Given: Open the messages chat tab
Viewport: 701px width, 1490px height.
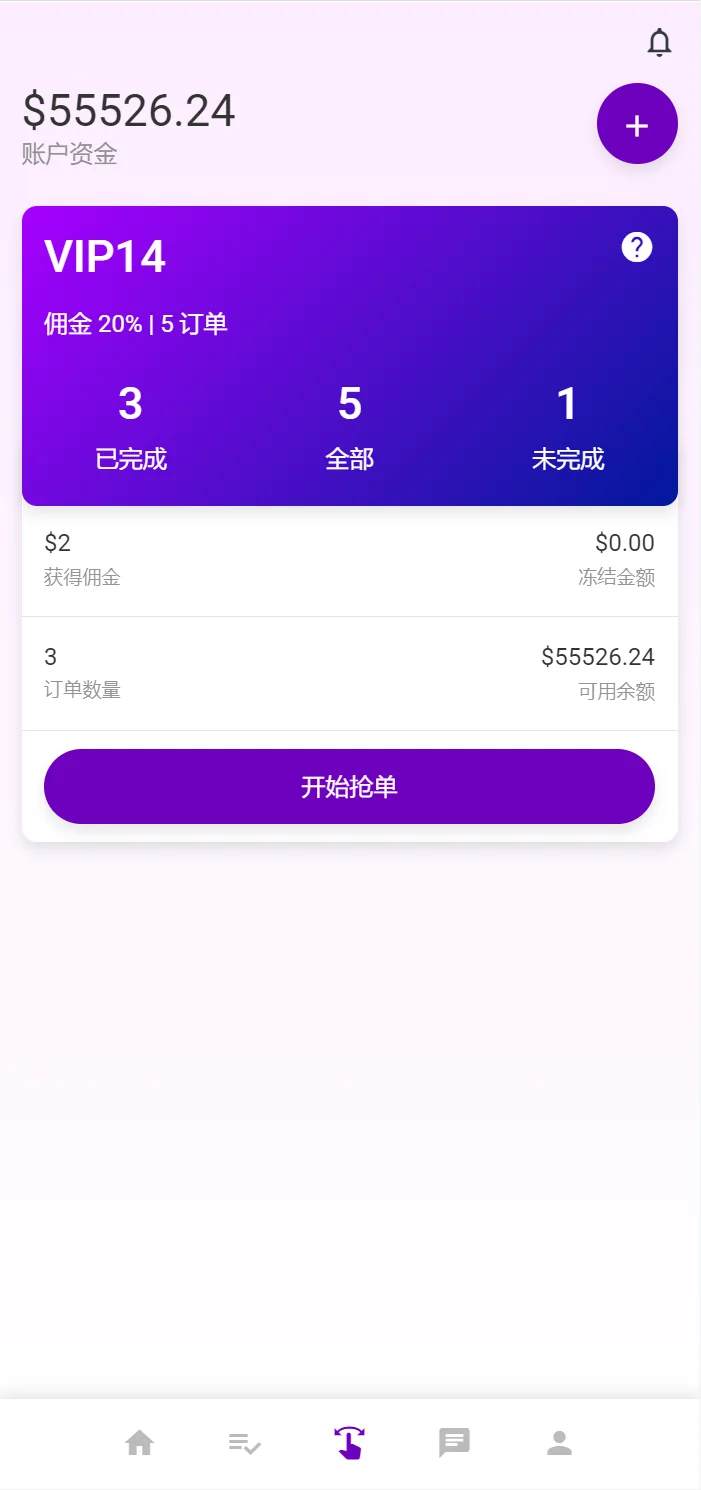Looking at the screenshot, I should pos(454,1443).
